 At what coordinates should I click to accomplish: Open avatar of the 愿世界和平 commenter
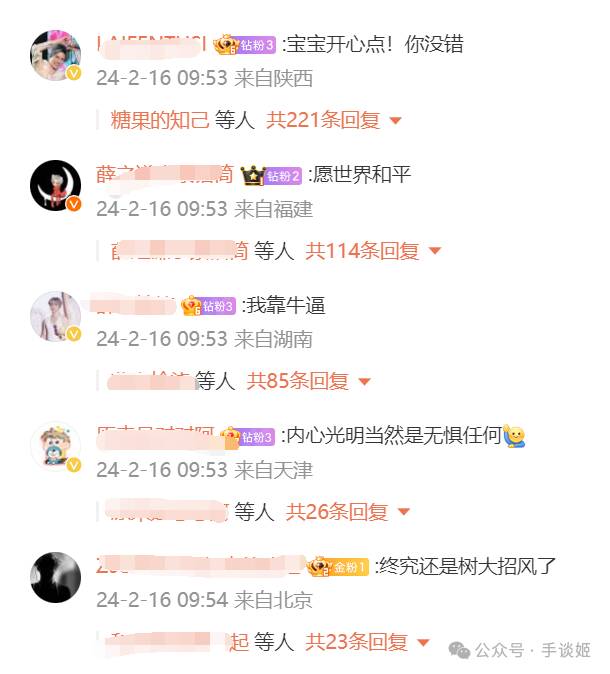coord(56,186)
